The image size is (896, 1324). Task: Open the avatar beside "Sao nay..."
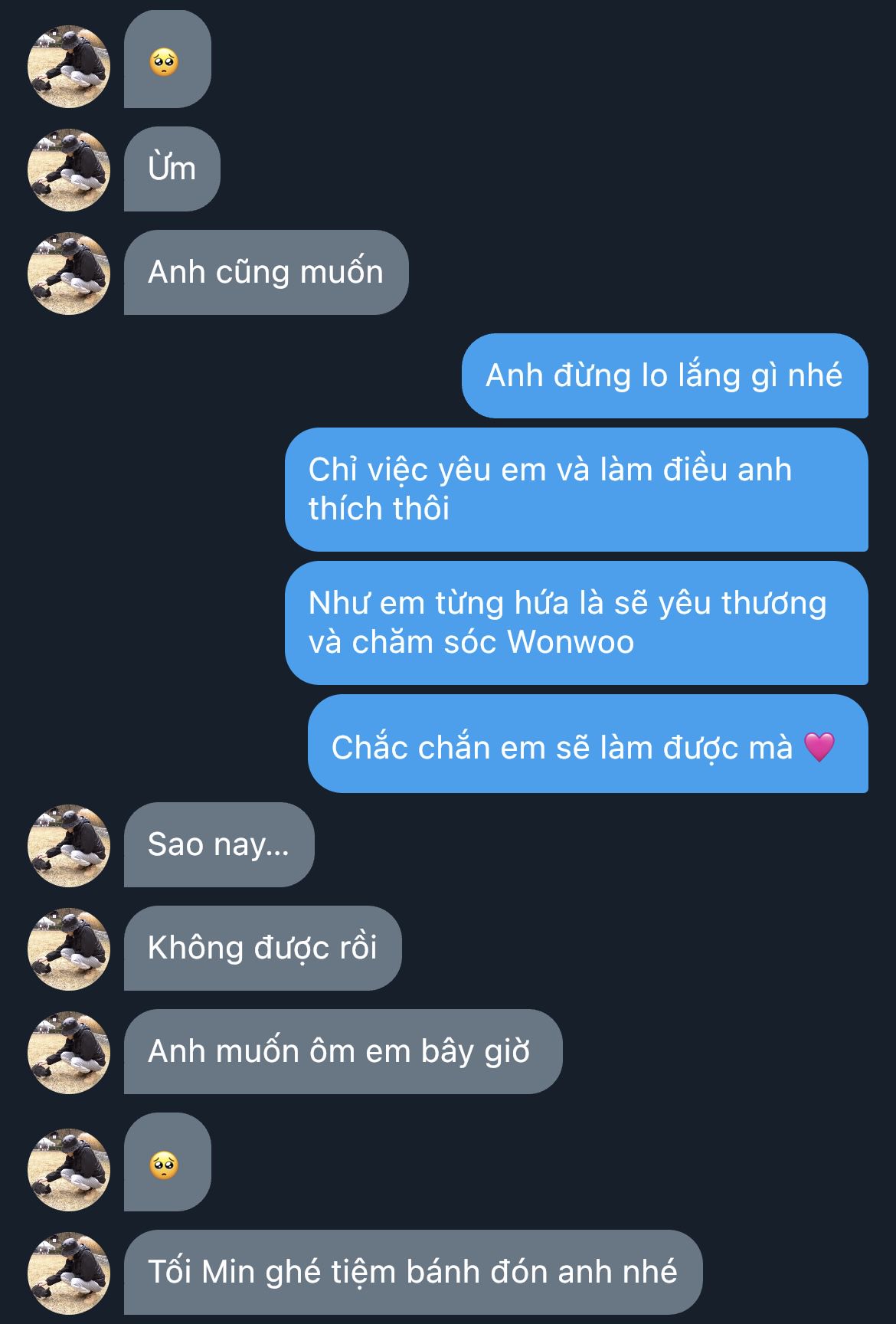point(69,846)
